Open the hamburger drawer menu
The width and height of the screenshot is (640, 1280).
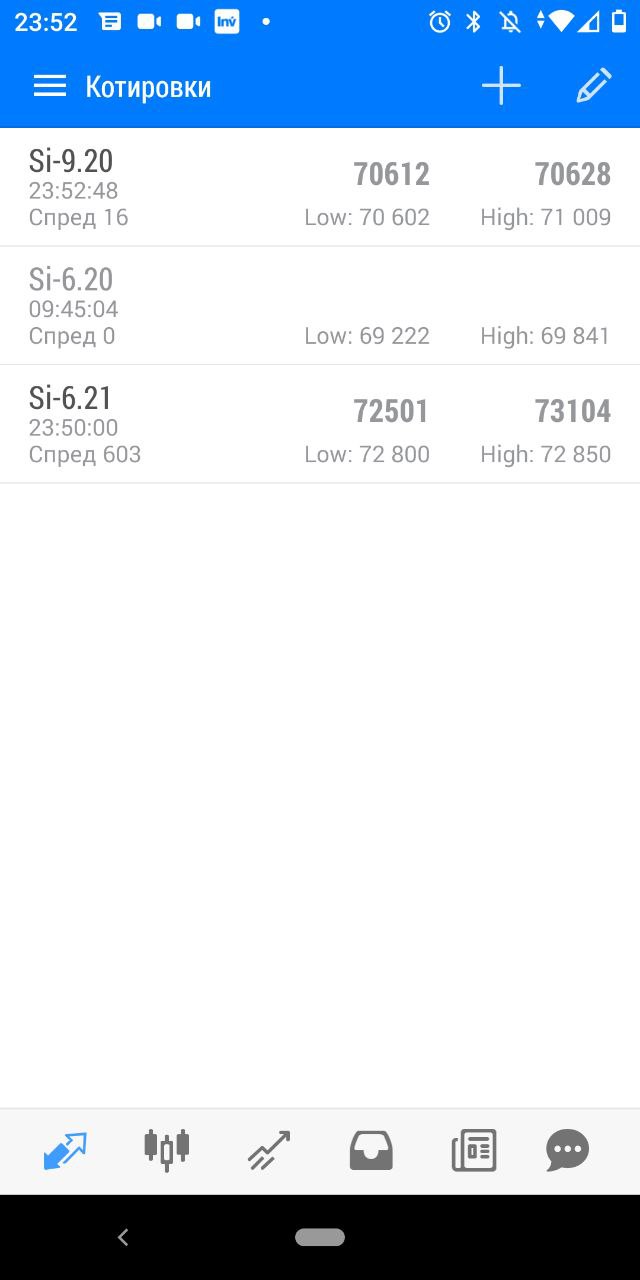click(49, 87)
